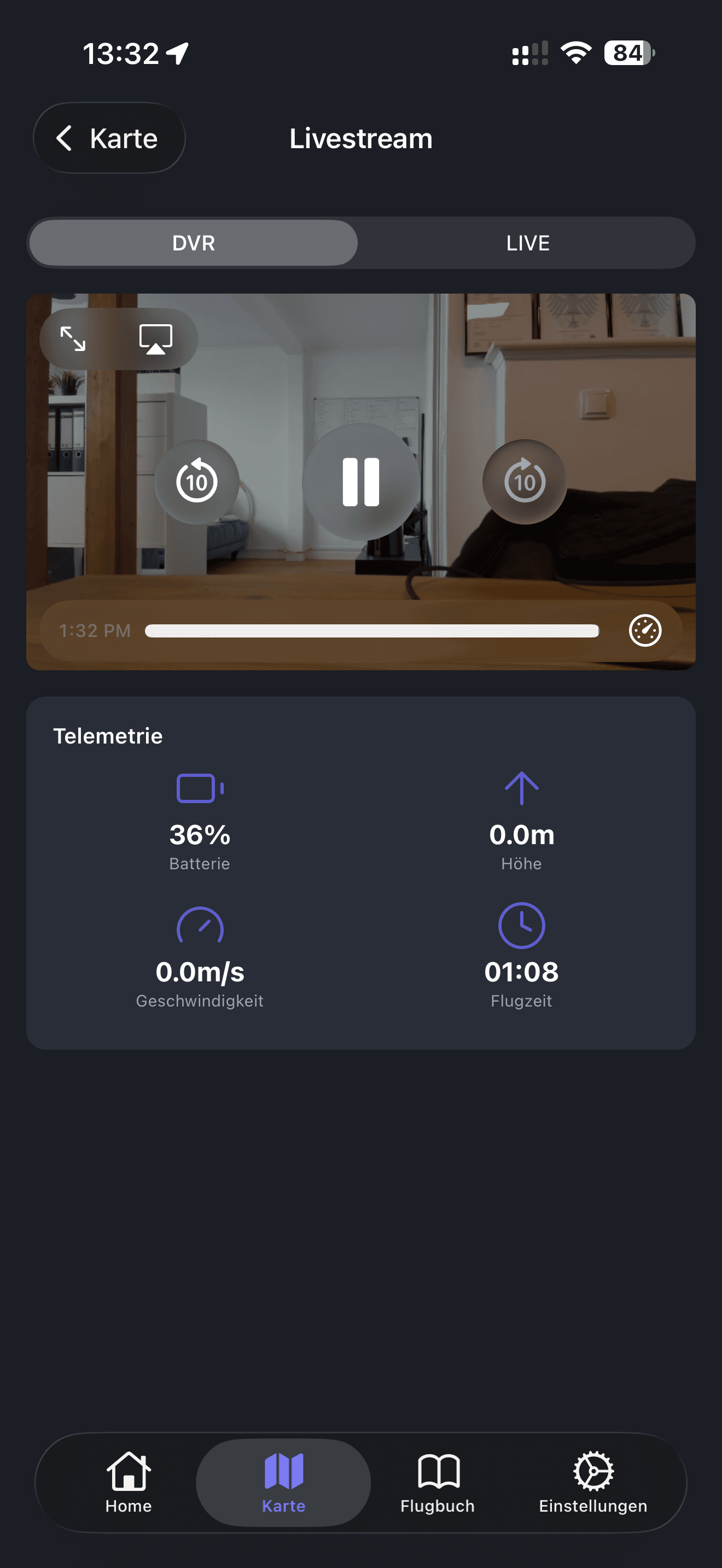Open playback speed options
722x1568 pixels.
645,630
